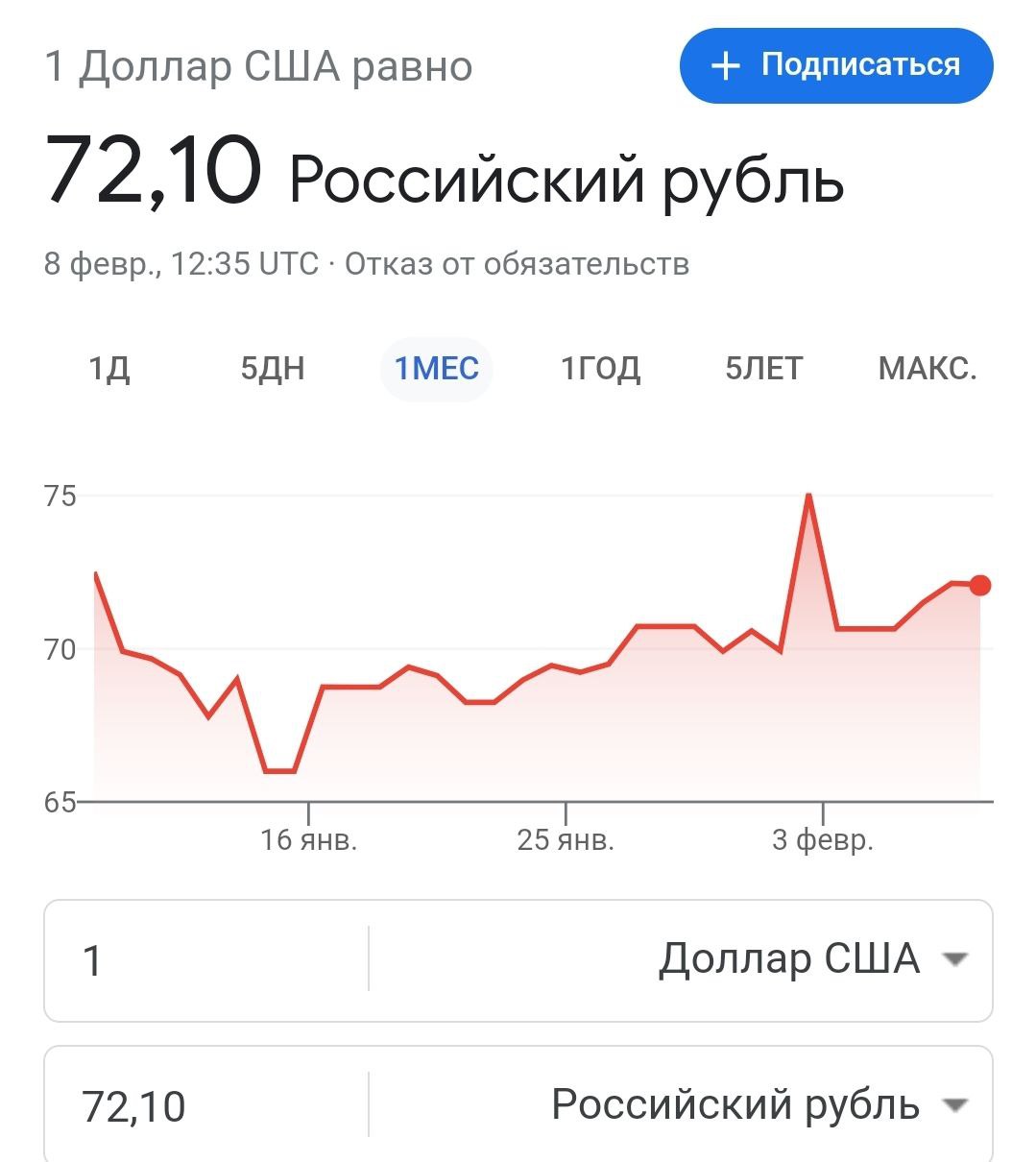Switch chart to 1Д range
The image size is (1036, 1162).
click(x=109, y=369)
